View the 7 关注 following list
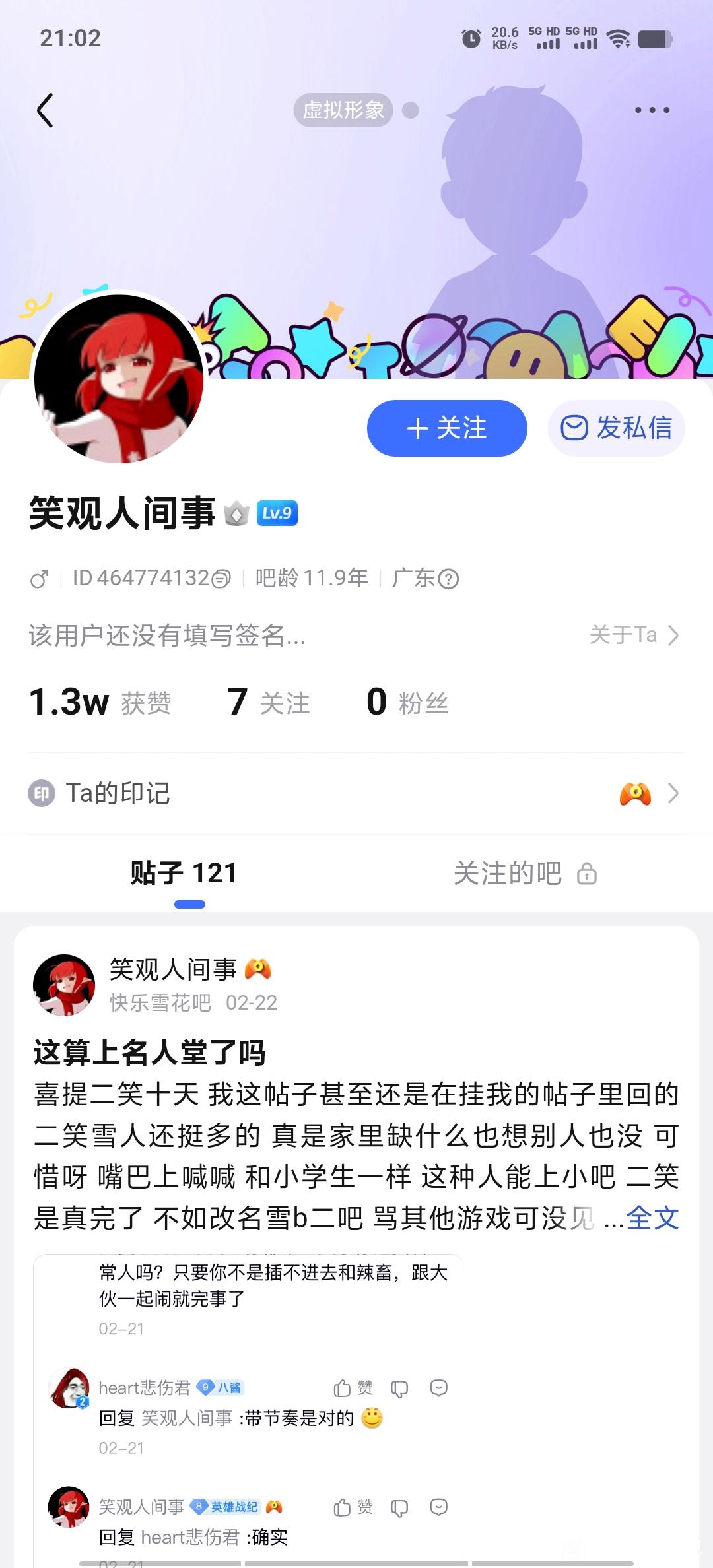The height and width of the screenshot is (1568, 713). [268, 702]
